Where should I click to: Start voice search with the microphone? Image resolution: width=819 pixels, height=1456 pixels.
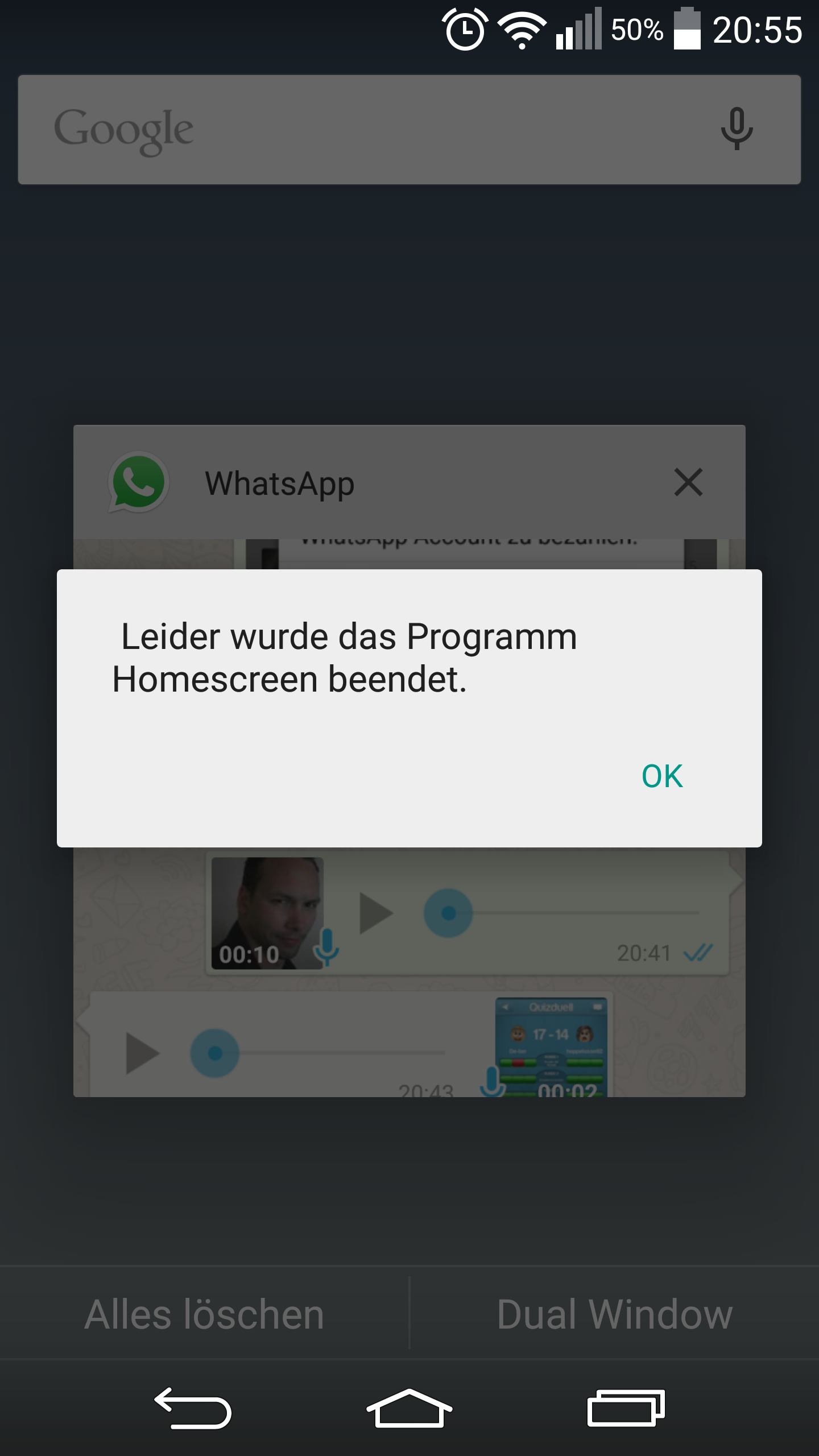(737, 129)
